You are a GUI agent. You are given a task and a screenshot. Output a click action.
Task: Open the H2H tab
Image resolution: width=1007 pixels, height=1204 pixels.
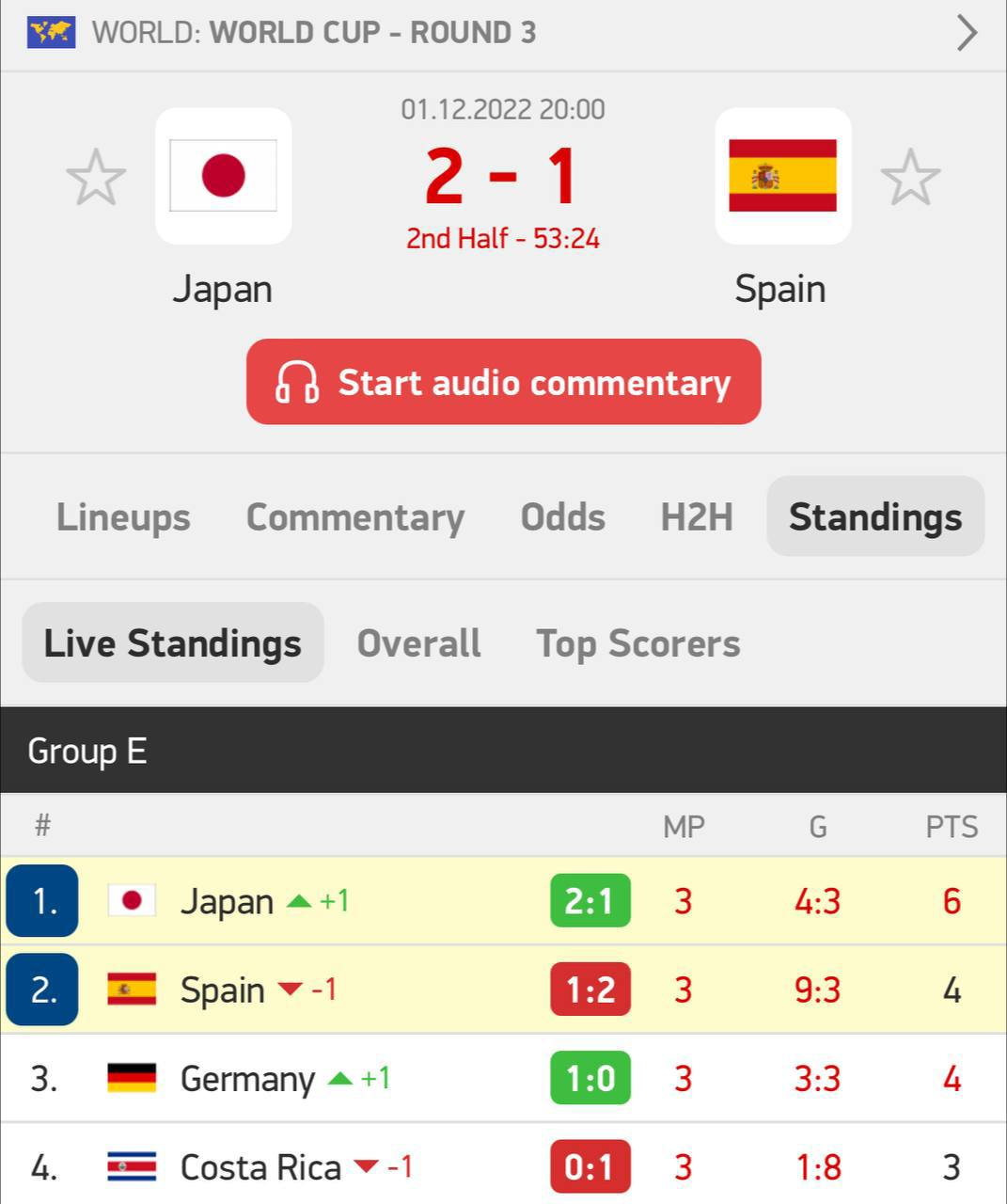click(697, 516)
